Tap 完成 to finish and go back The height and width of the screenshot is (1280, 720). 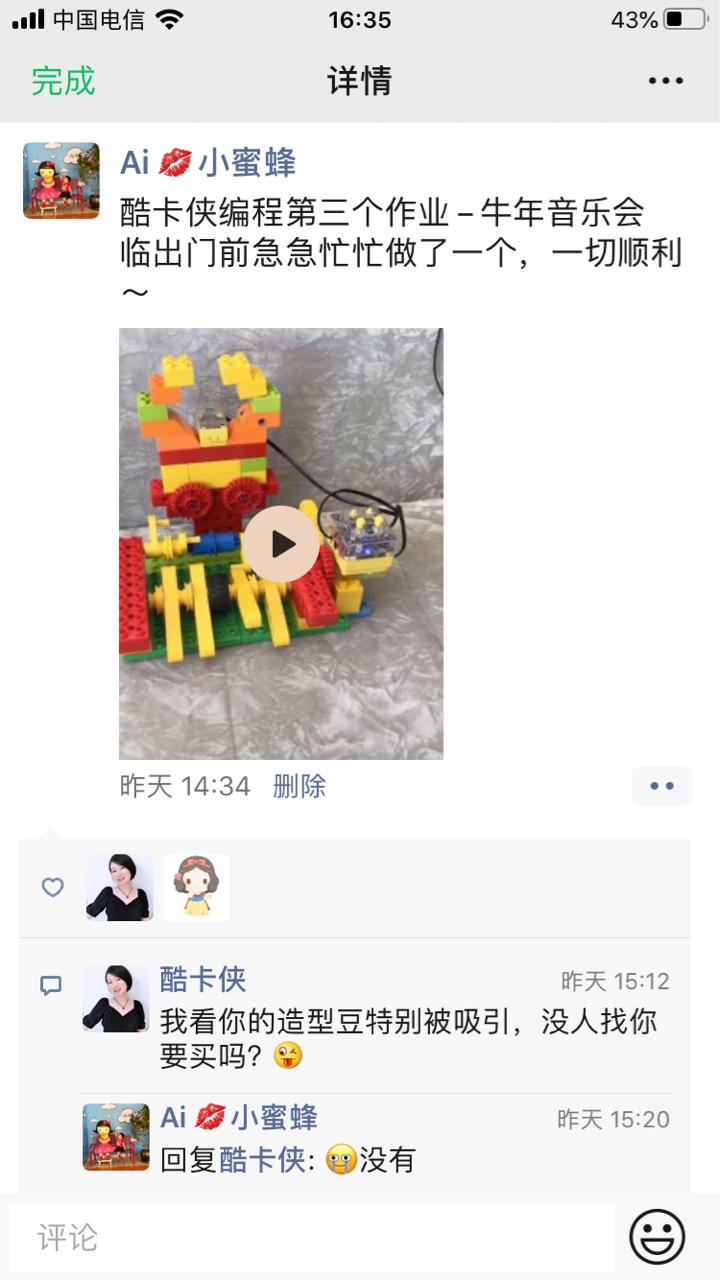pos(63,81)
